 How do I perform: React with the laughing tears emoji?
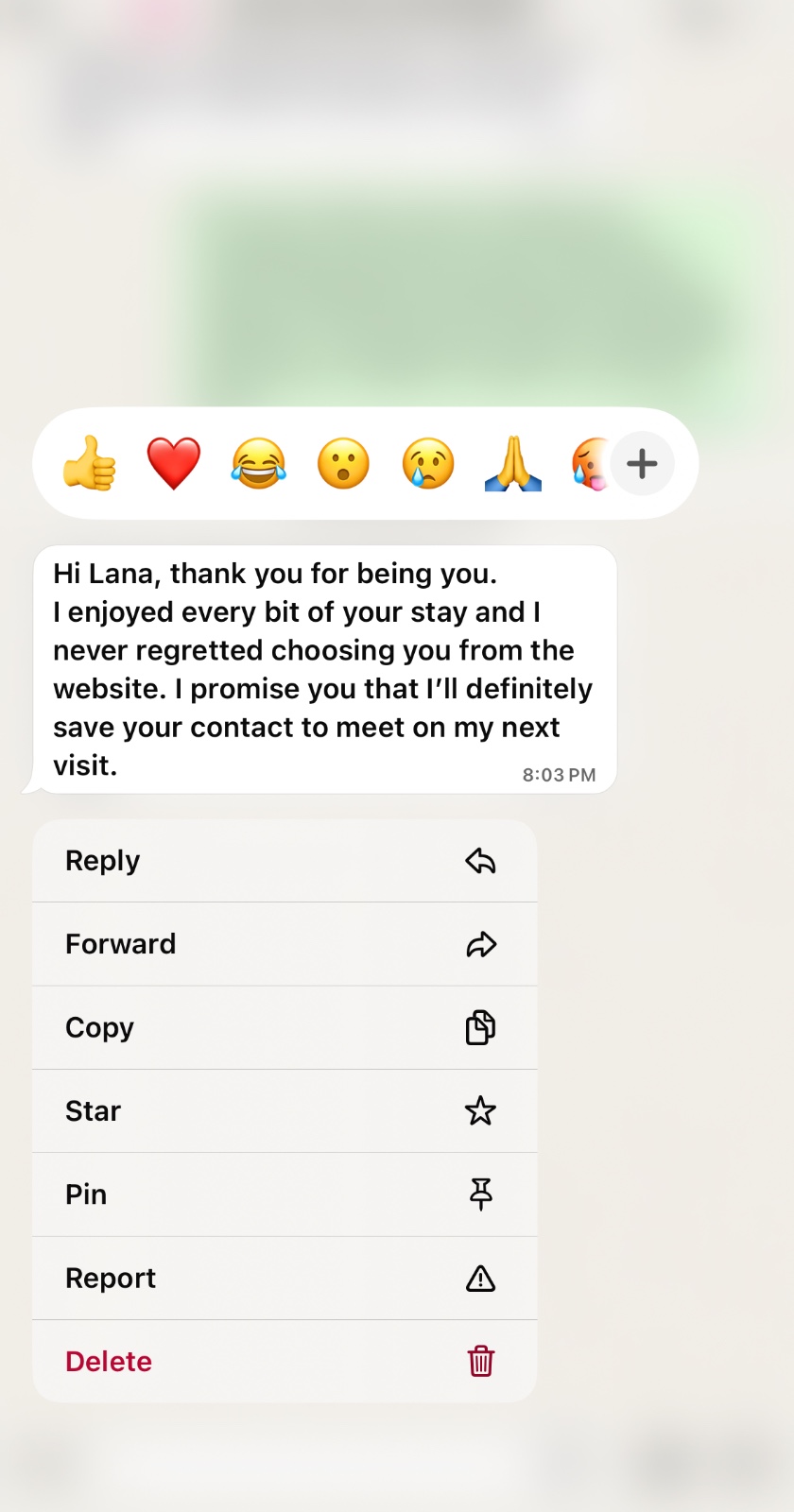[x=258, y=463]
